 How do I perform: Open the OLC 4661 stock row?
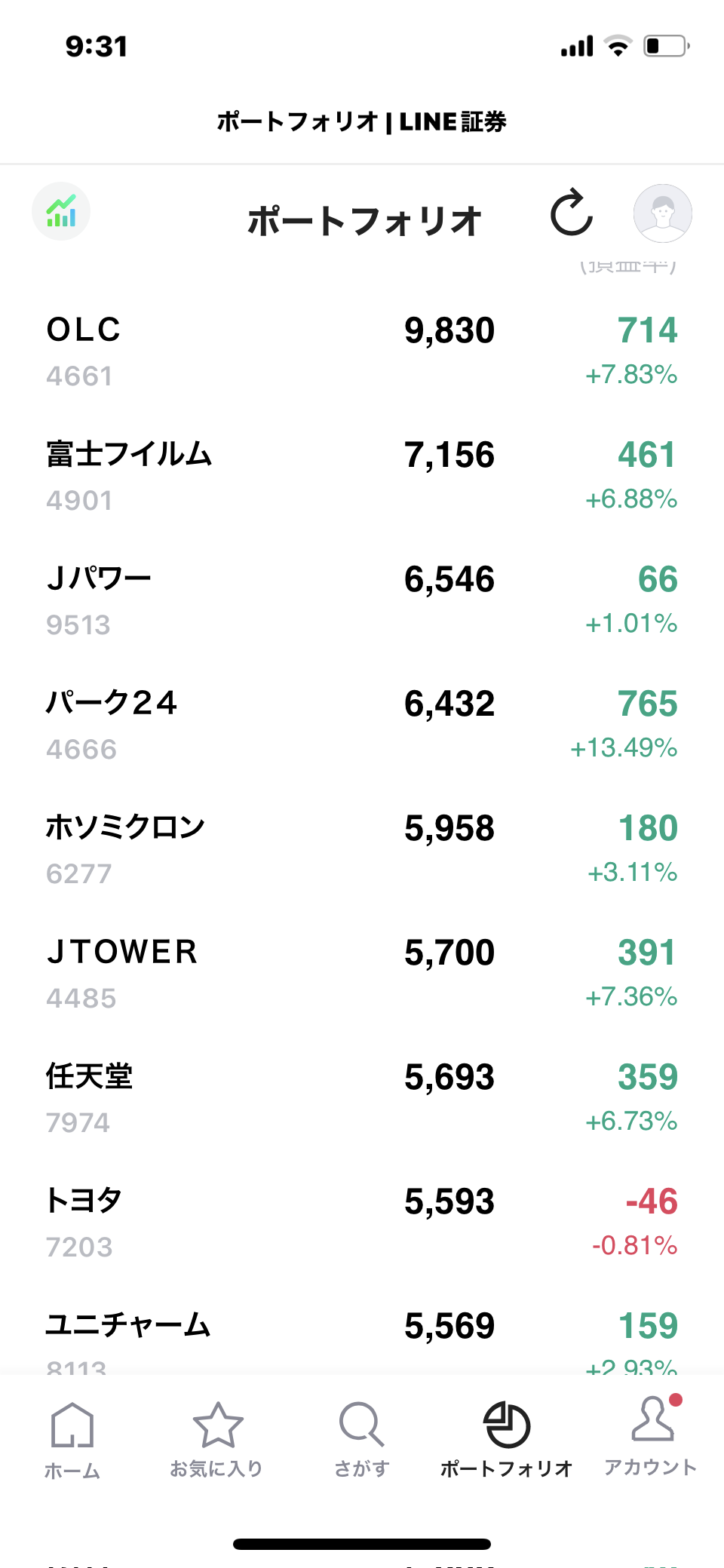[362, 352]
